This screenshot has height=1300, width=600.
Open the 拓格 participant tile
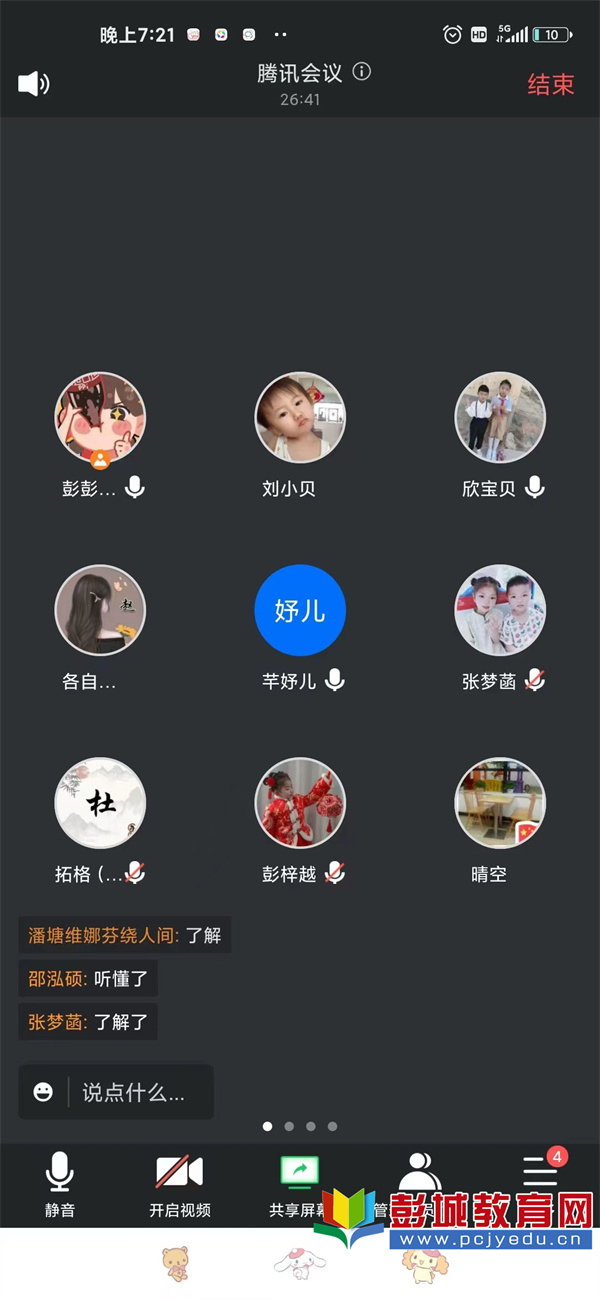click(100, 802)
